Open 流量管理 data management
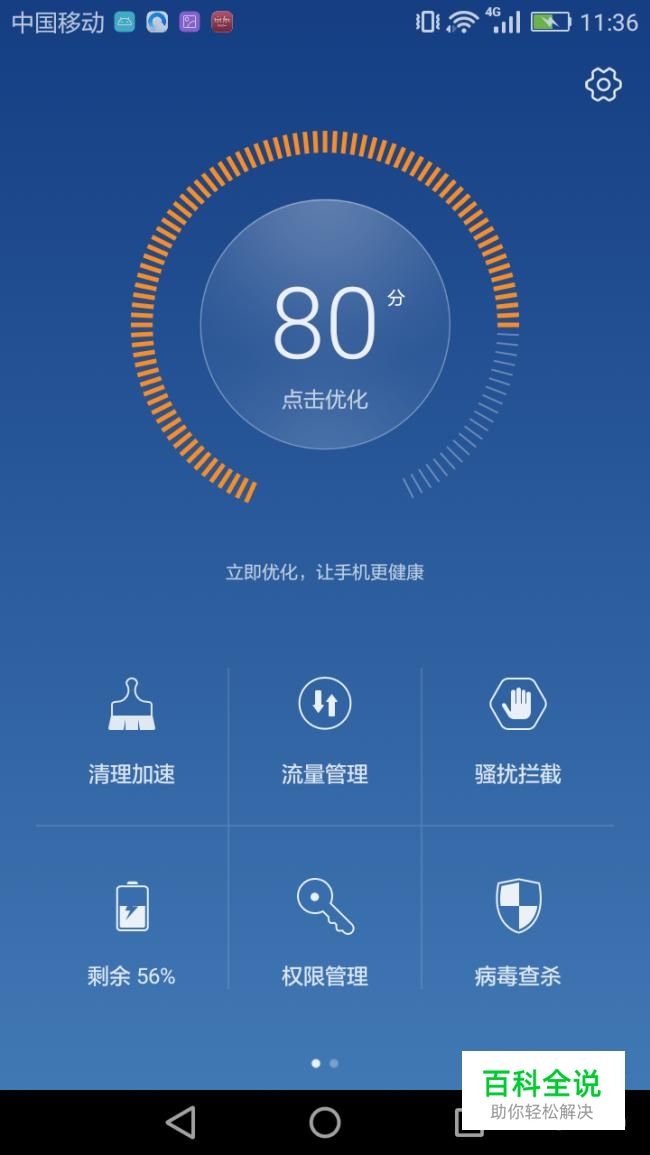The image size is (650, 1155). coord(325,730)
